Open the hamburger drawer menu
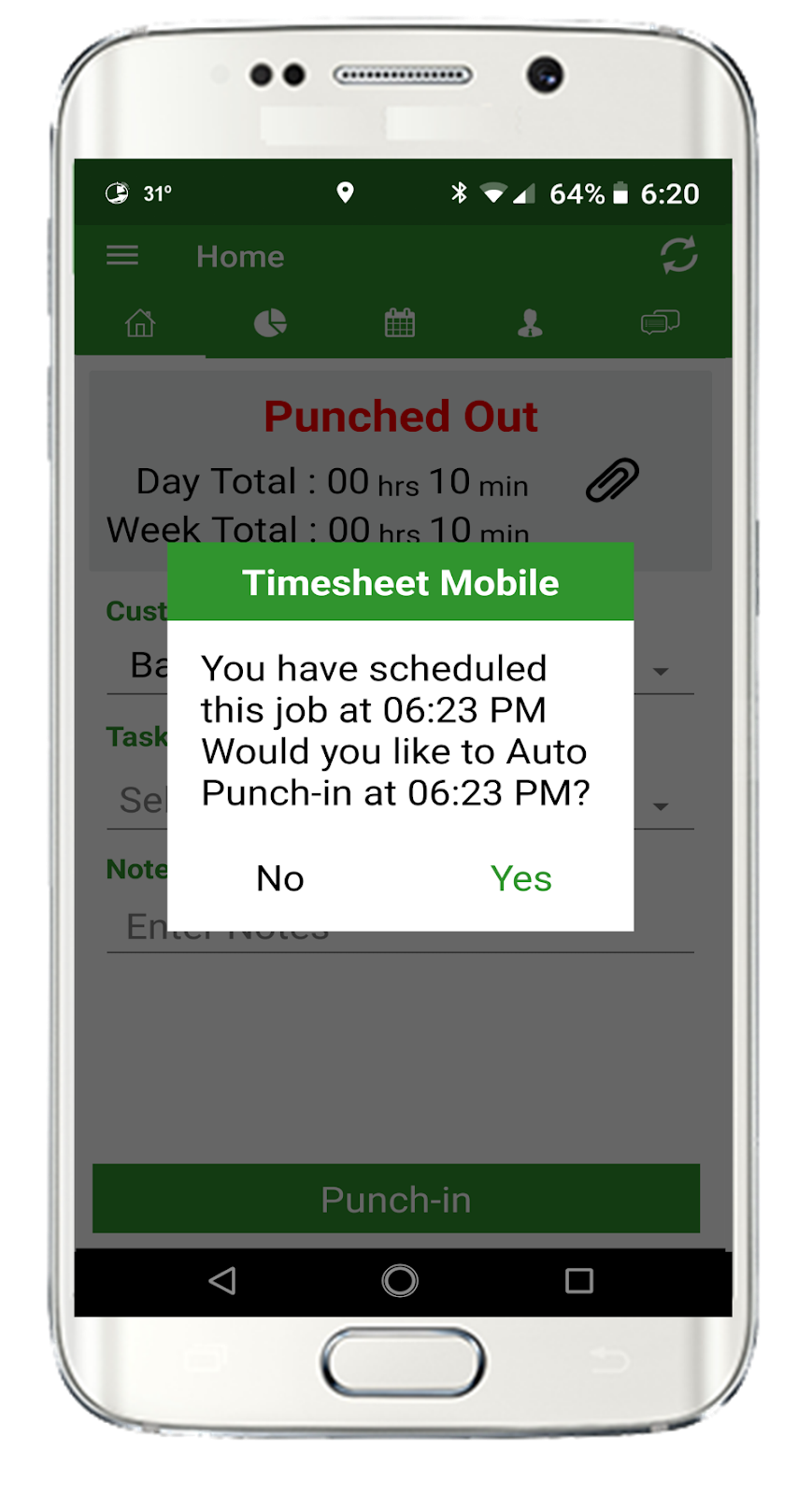 122,255
